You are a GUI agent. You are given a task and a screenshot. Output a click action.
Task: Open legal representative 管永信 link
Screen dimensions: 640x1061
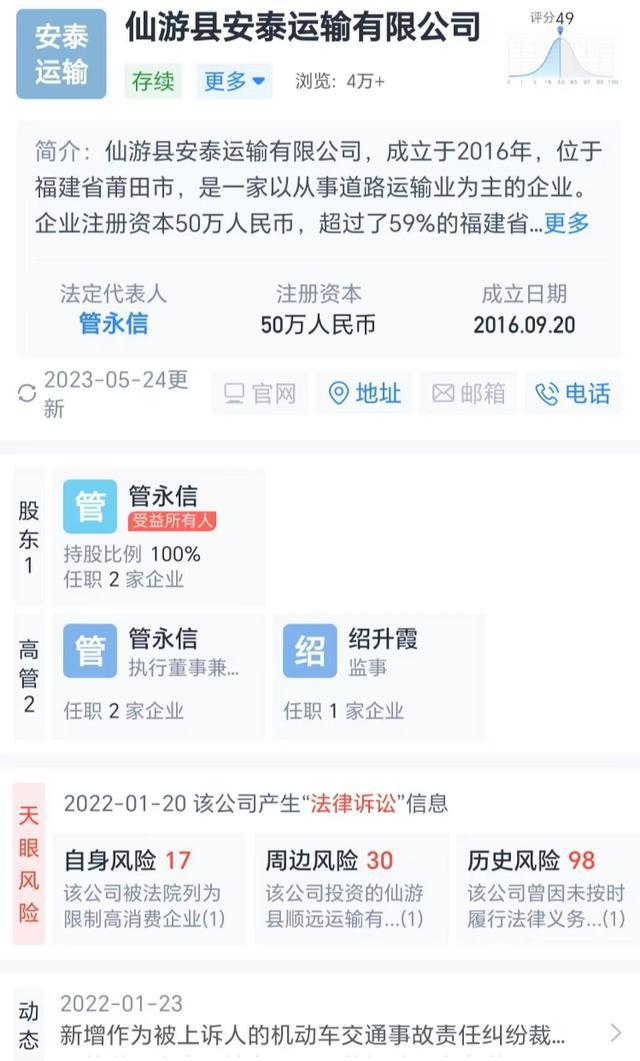coord(113,324)
